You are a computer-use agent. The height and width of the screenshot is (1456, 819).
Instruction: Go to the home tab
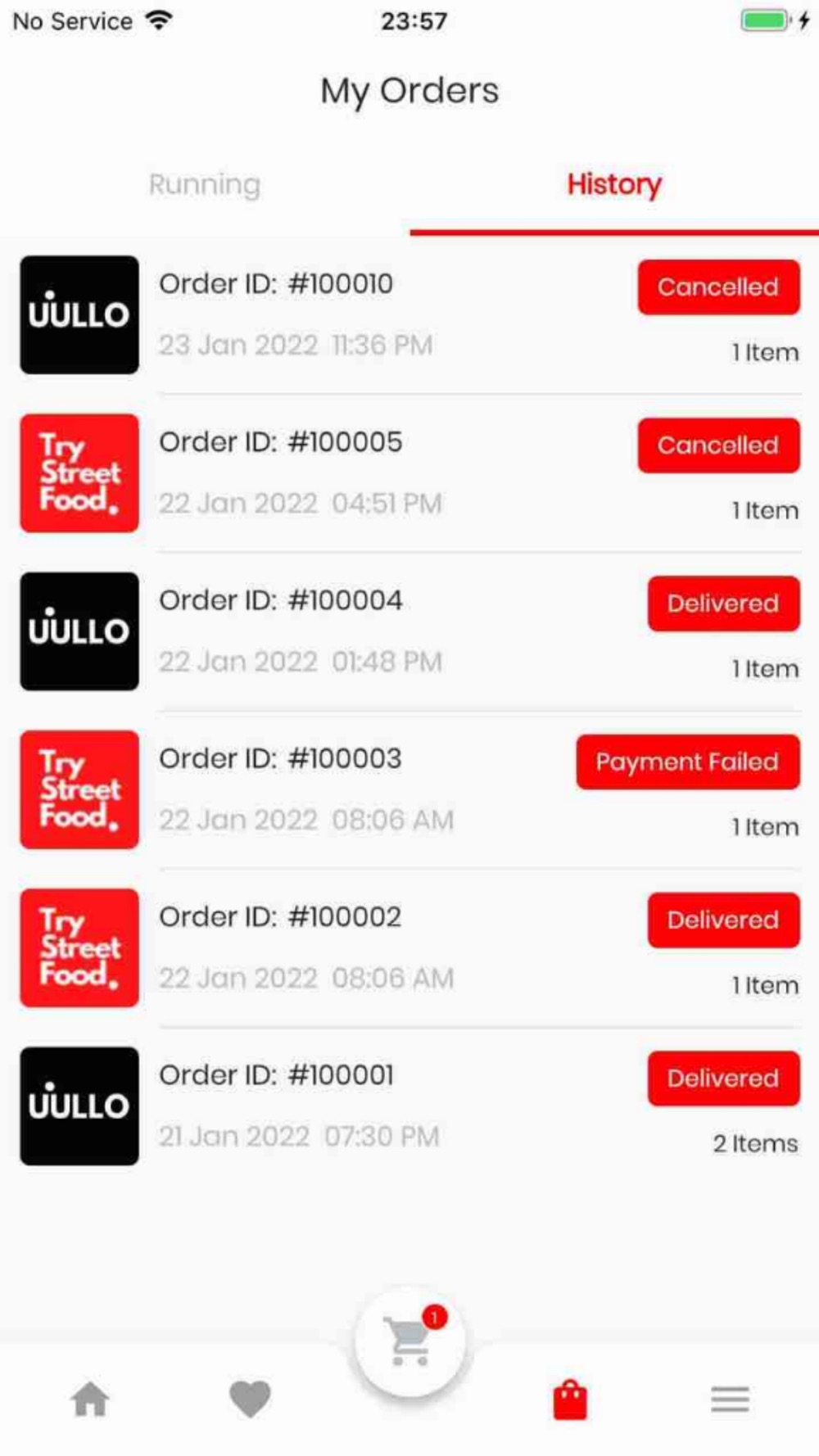pyautogui.click(x=90, y=1399)
